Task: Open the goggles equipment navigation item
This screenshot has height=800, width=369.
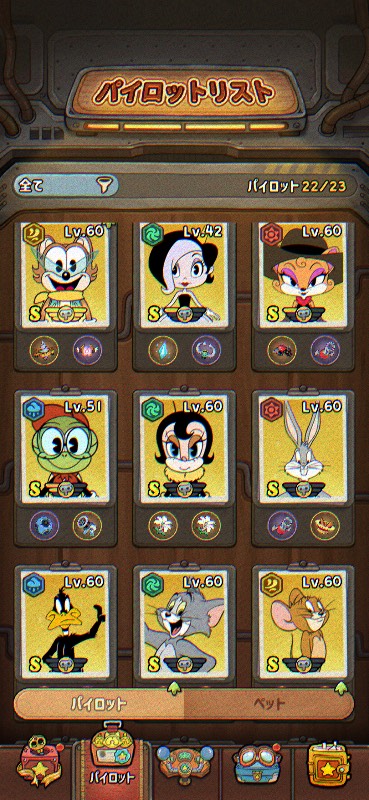Action: pos(256,764)
